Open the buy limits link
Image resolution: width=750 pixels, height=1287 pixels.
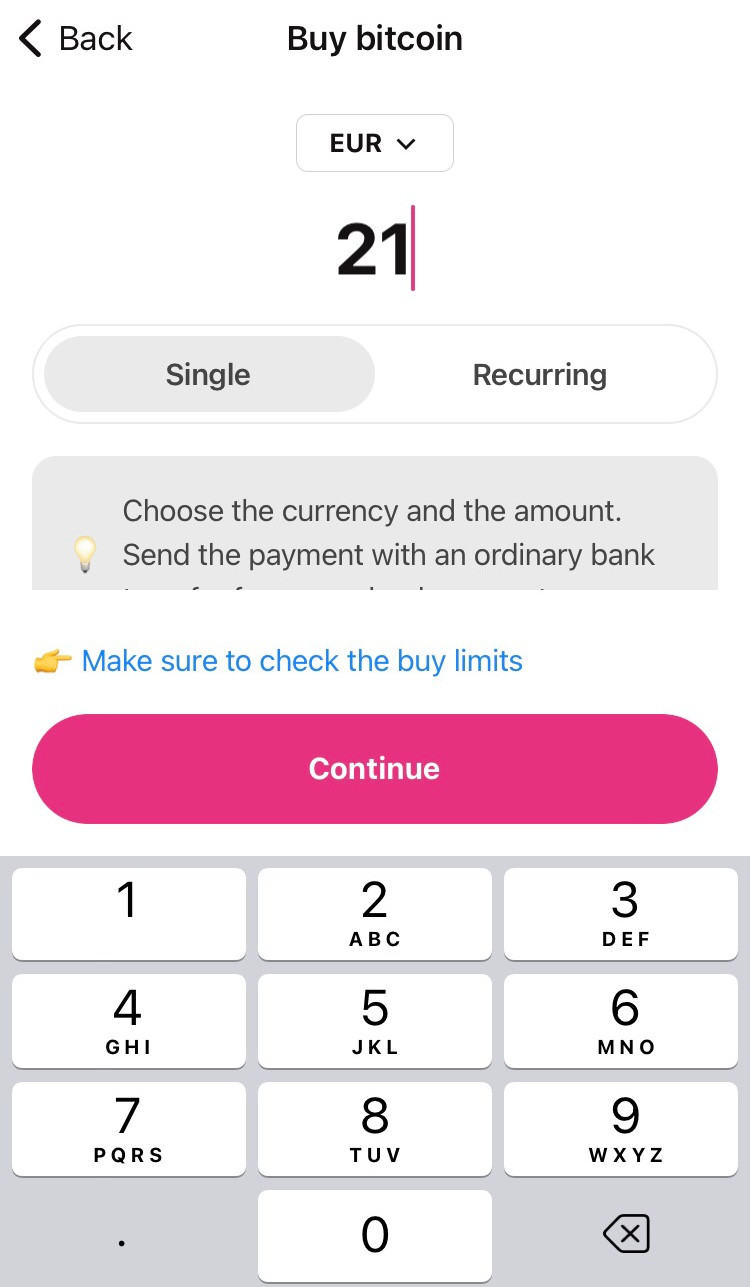tap(301, 661)
